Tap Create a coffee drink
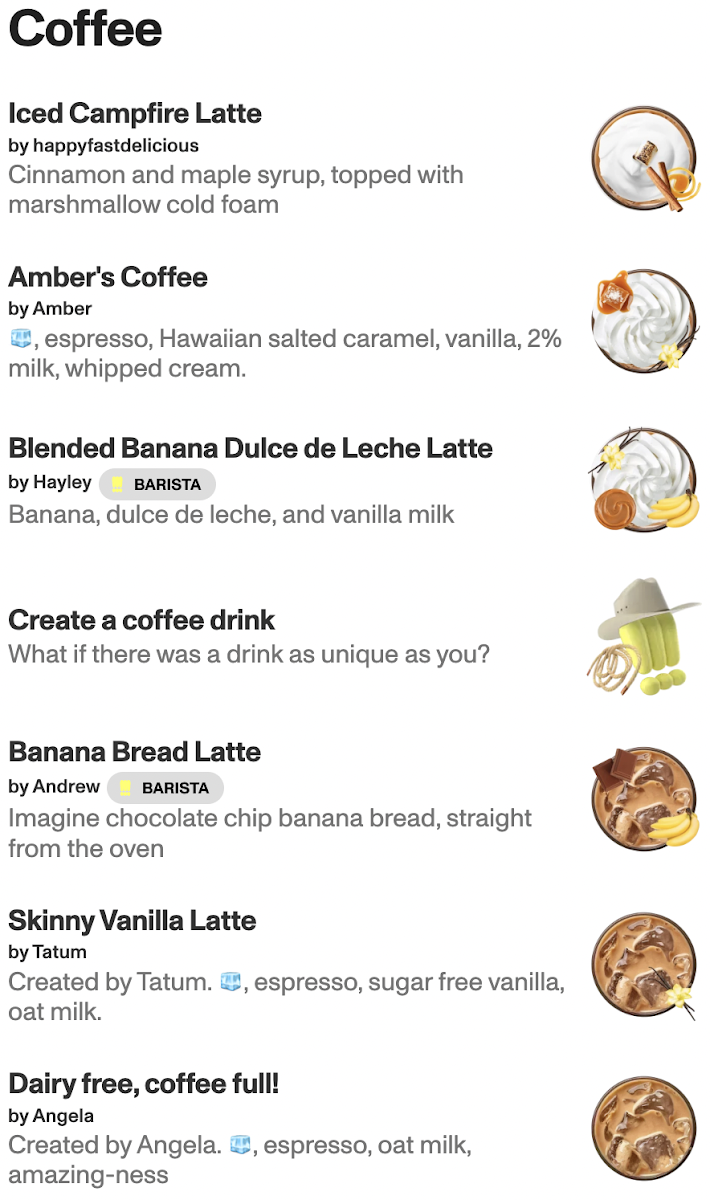 141,620
